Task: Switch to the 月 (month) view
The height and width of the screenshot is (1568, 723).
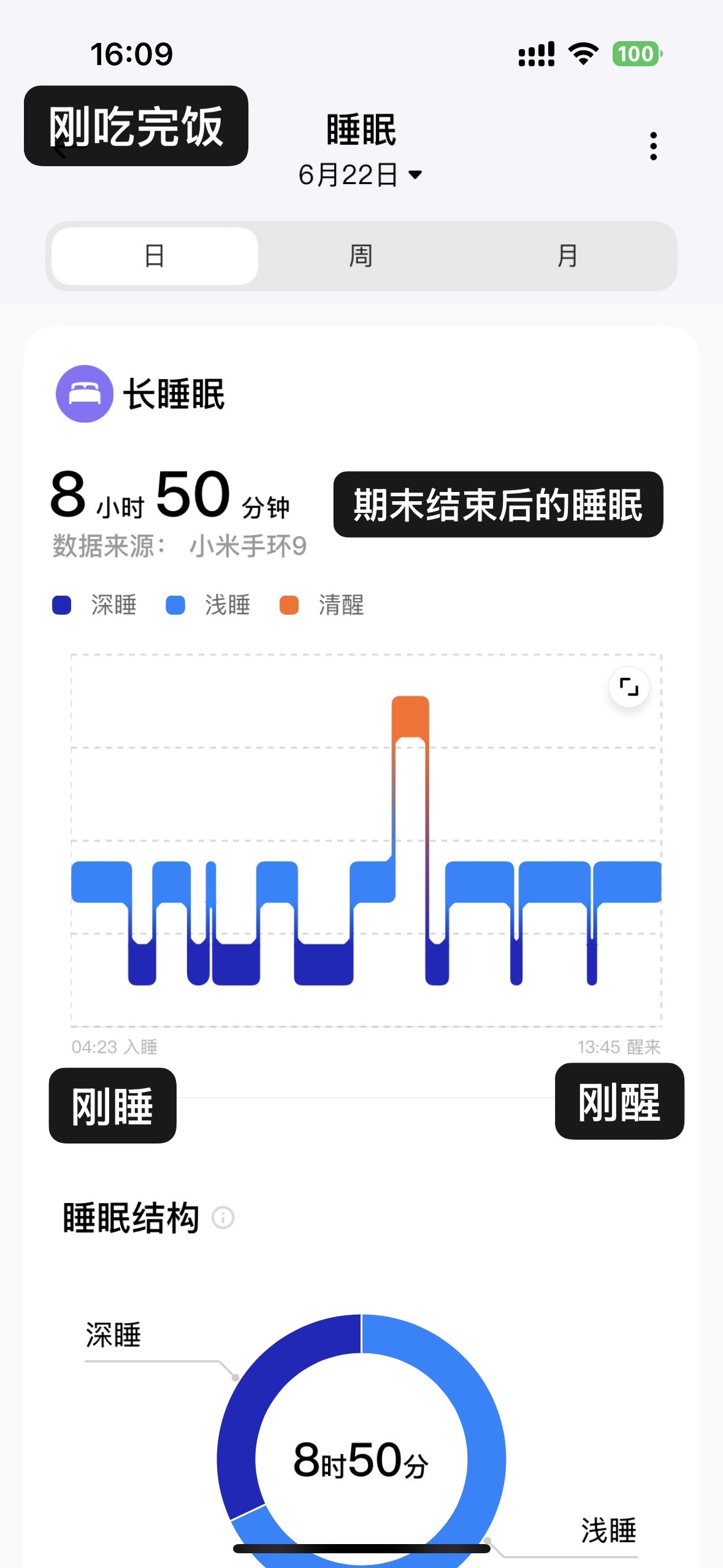Action: point(567,256)
